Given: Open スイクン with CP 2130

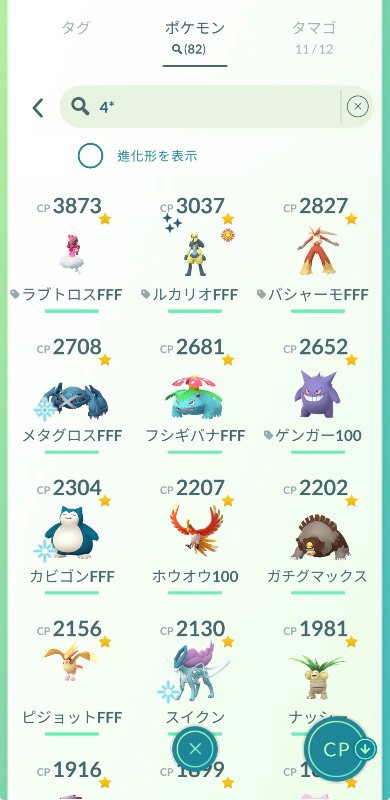Looking at the screenshot, I should pyautogui.click(x=194, y=673).
